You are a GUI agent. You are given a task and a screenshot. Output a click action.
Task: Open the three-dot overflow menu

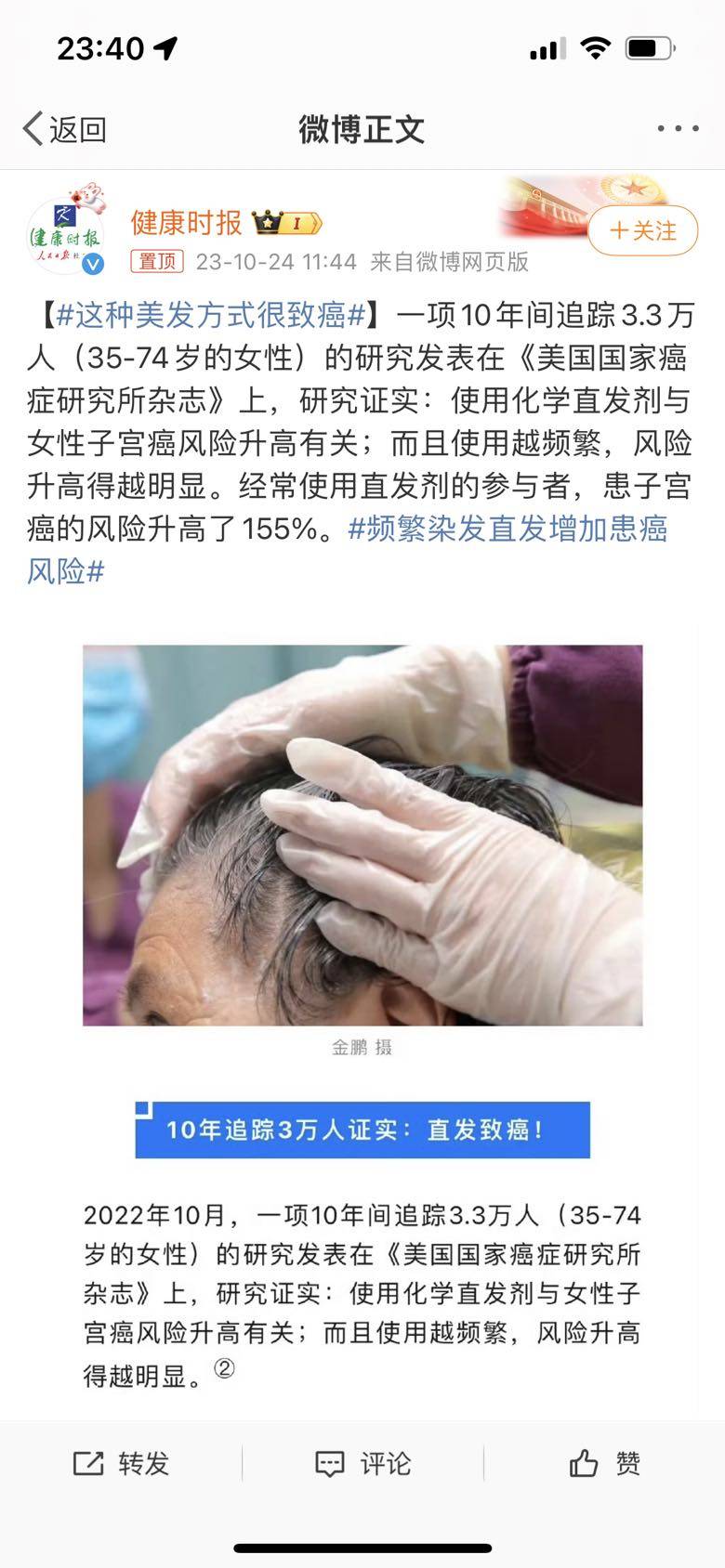point(677,129)
